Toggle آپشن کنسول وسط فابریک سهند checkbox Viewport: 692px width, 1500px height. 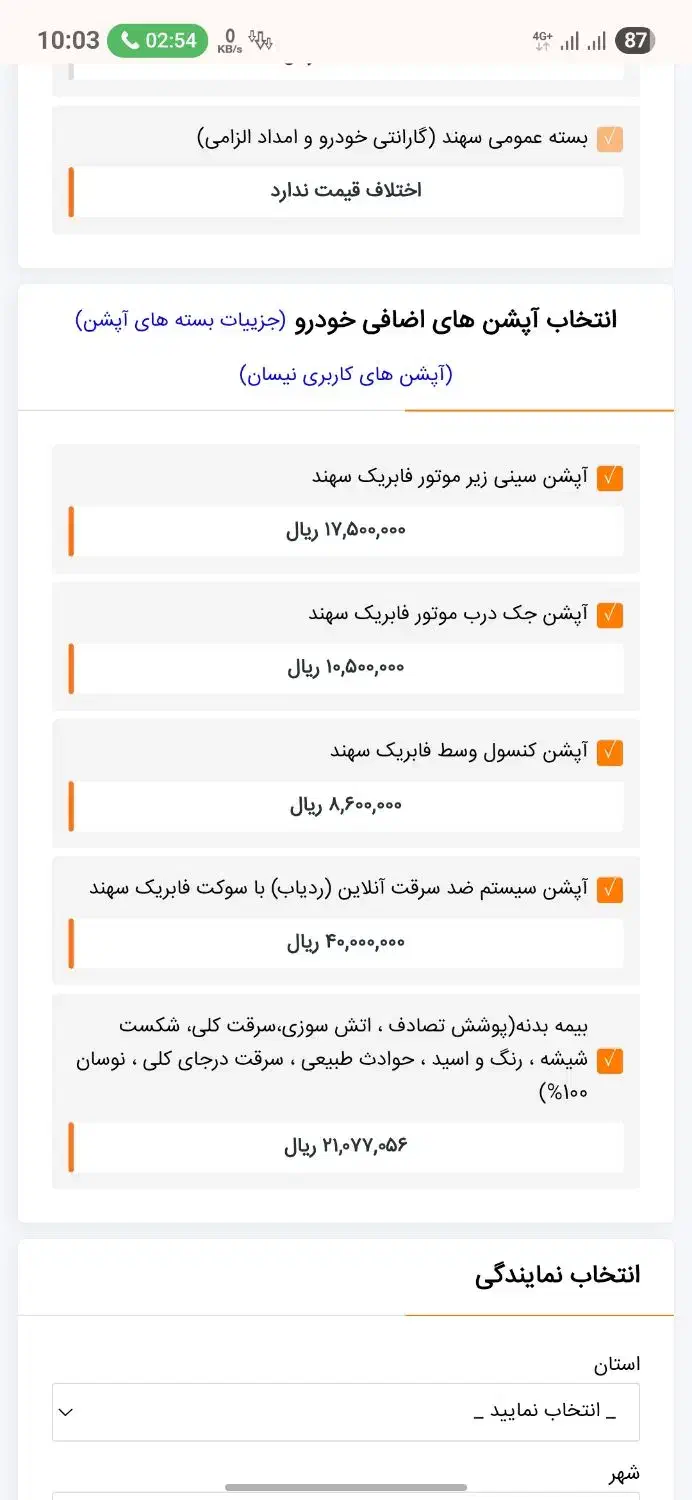610,752
